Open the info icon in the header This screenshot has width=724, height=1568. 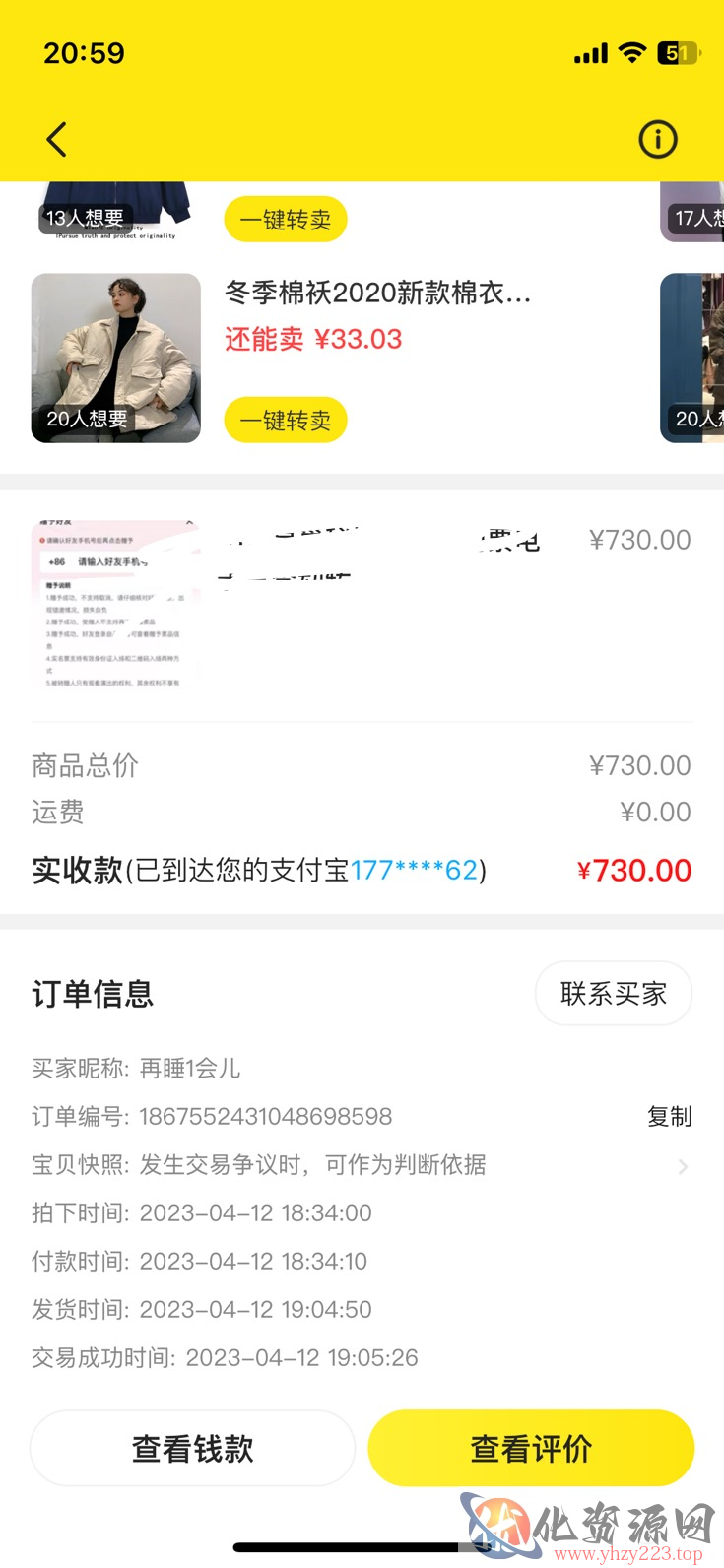(x=658, y=139)
